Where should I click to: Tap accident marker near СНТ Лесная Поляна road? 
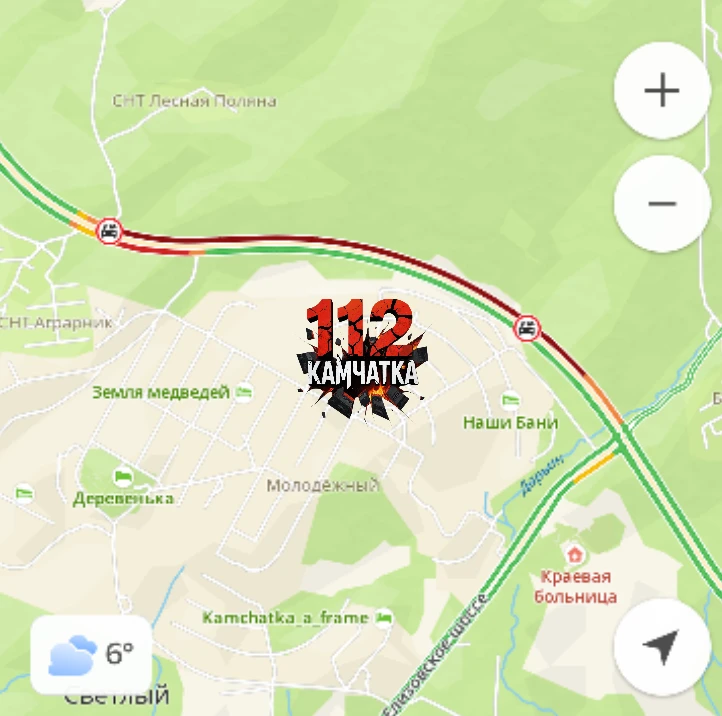click(109, 231)
